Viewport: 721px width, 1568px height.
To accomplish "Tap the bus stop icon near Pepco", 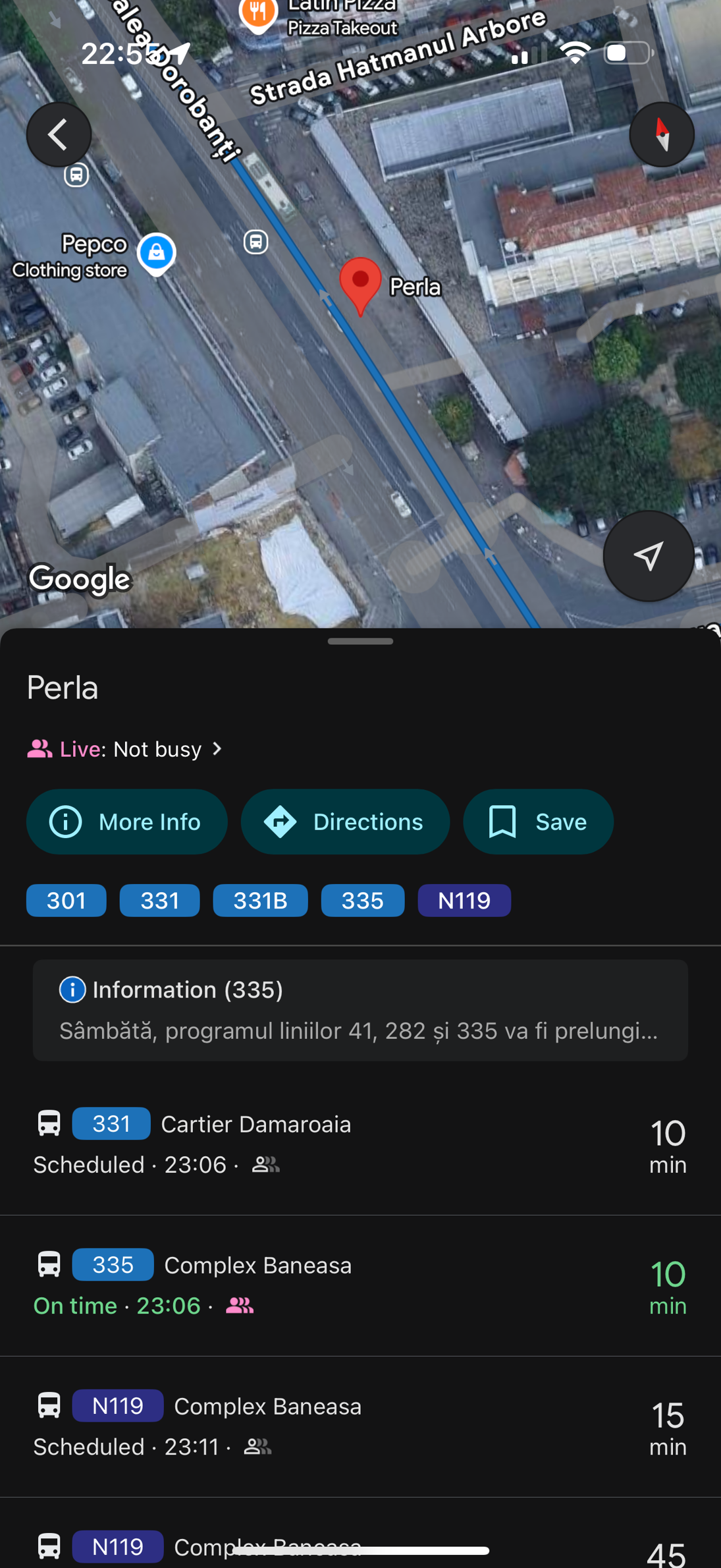I will 255,242.
